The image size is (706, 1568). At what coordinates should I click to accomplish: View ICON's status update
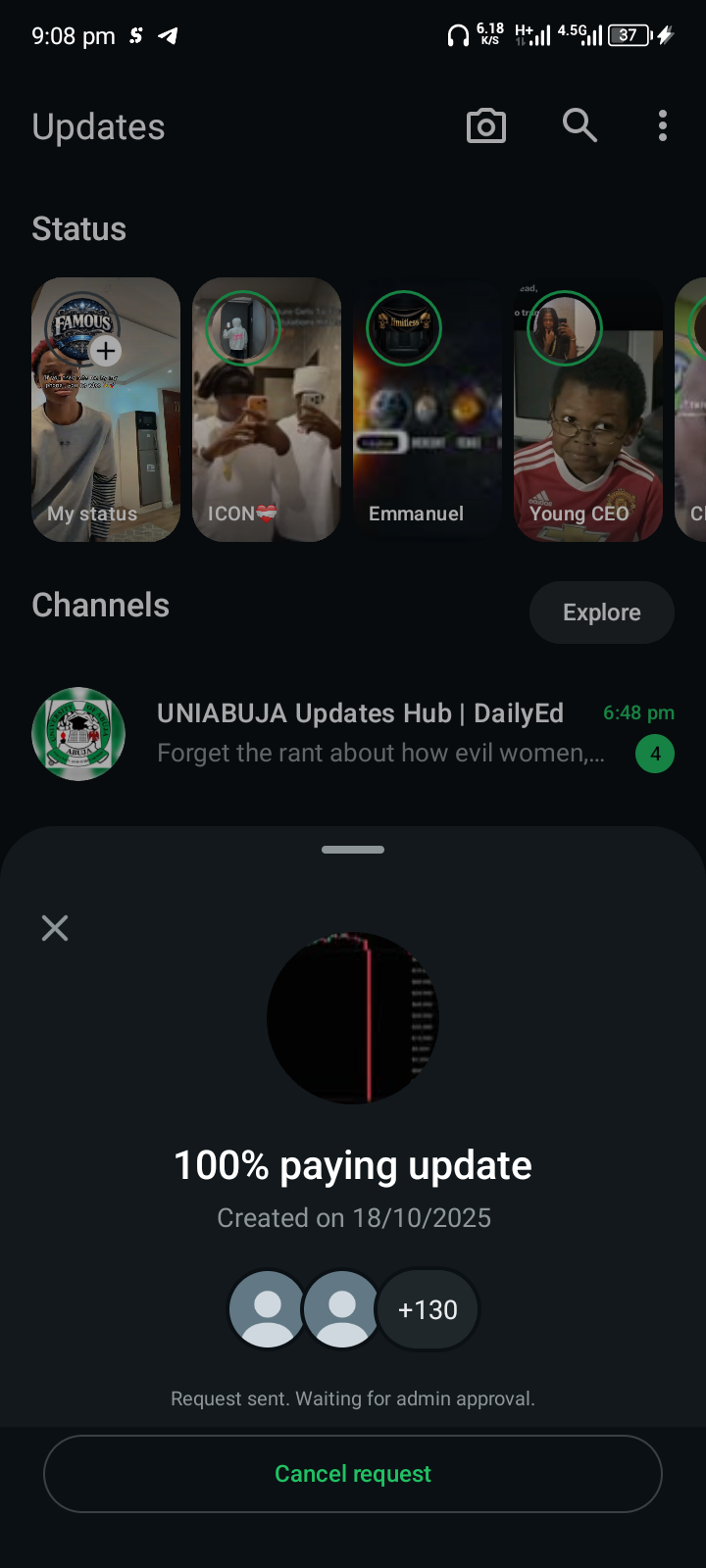pos(267,410)
